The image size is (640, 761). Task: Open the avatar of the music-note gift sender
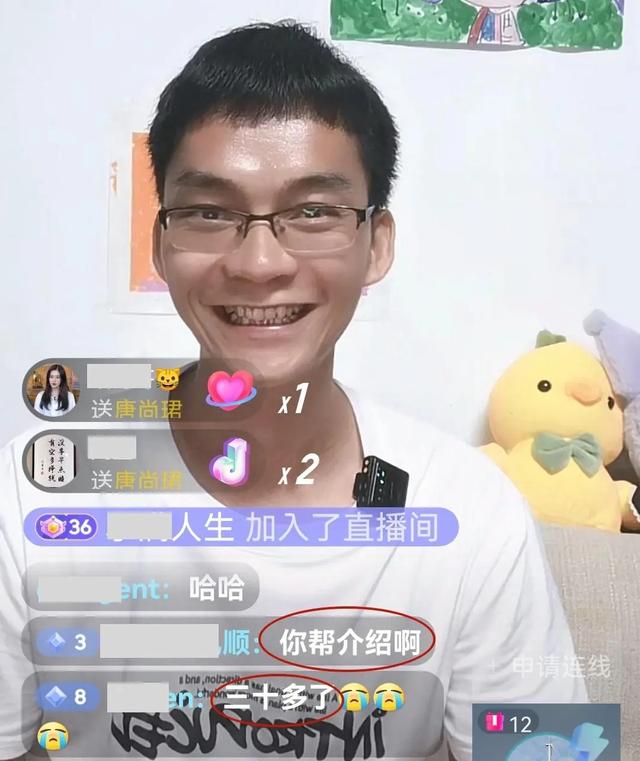[54, 462]
